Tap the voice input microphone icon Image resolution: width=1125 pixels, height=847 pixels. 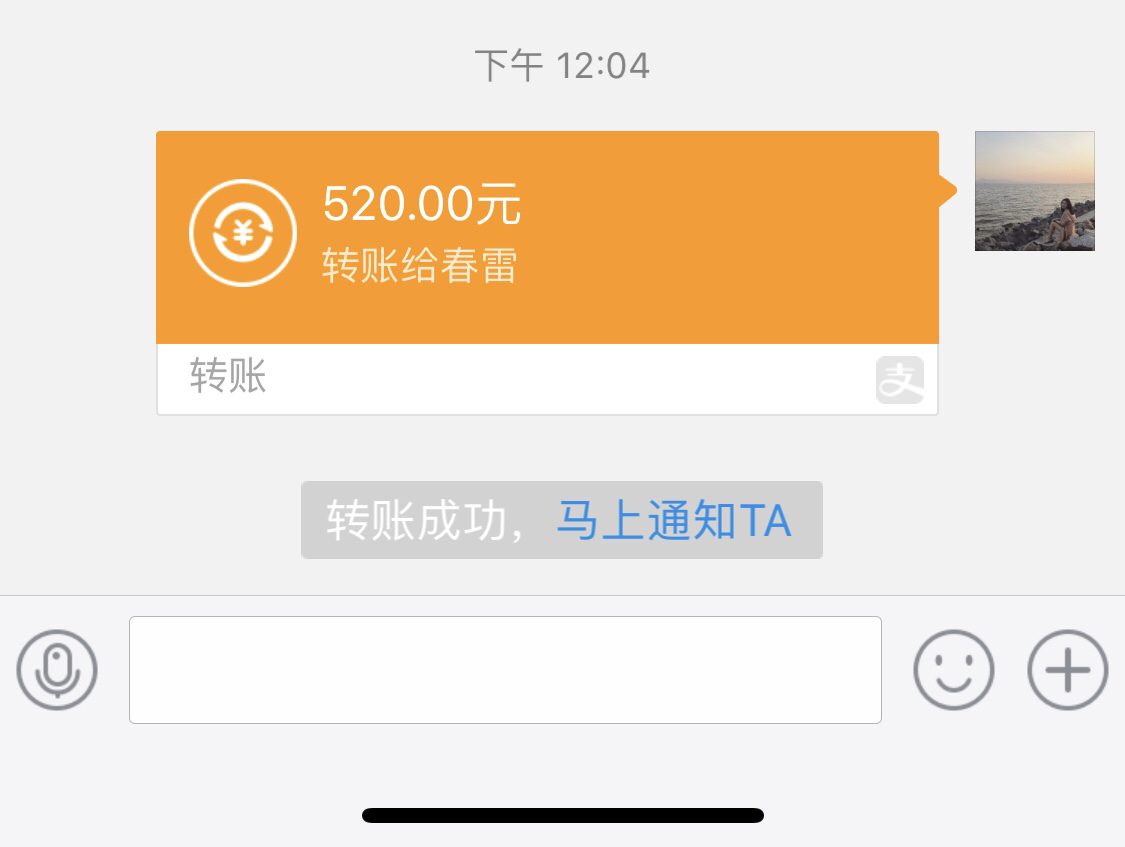(57, 670)
